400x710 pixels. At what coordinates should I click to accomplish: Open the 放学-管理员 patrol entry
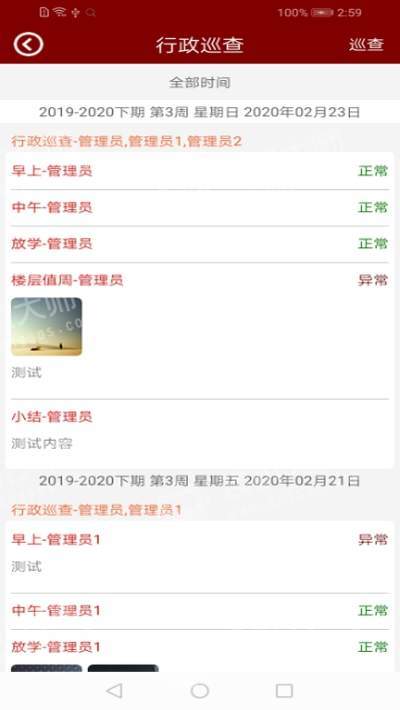(200, 244)
